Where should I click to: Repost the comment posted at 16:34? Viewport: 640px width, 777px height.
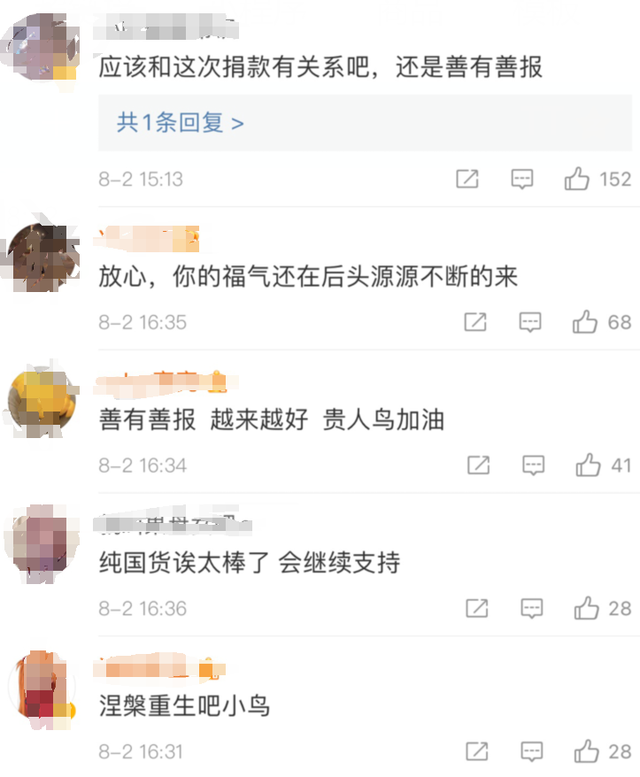(x=479, y=465)
